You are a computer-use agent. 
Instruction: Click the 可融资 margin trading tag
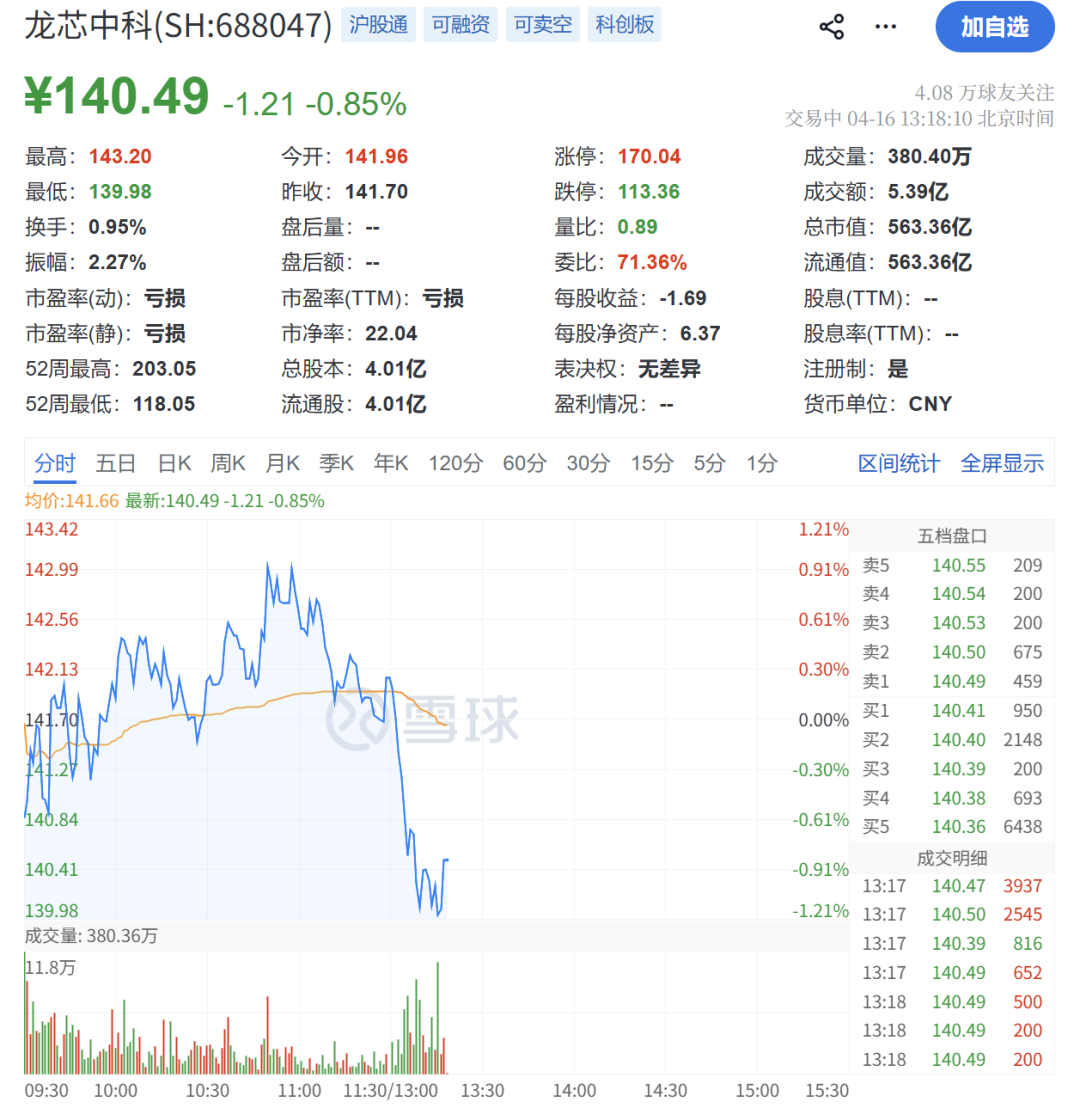coord(460,25)
